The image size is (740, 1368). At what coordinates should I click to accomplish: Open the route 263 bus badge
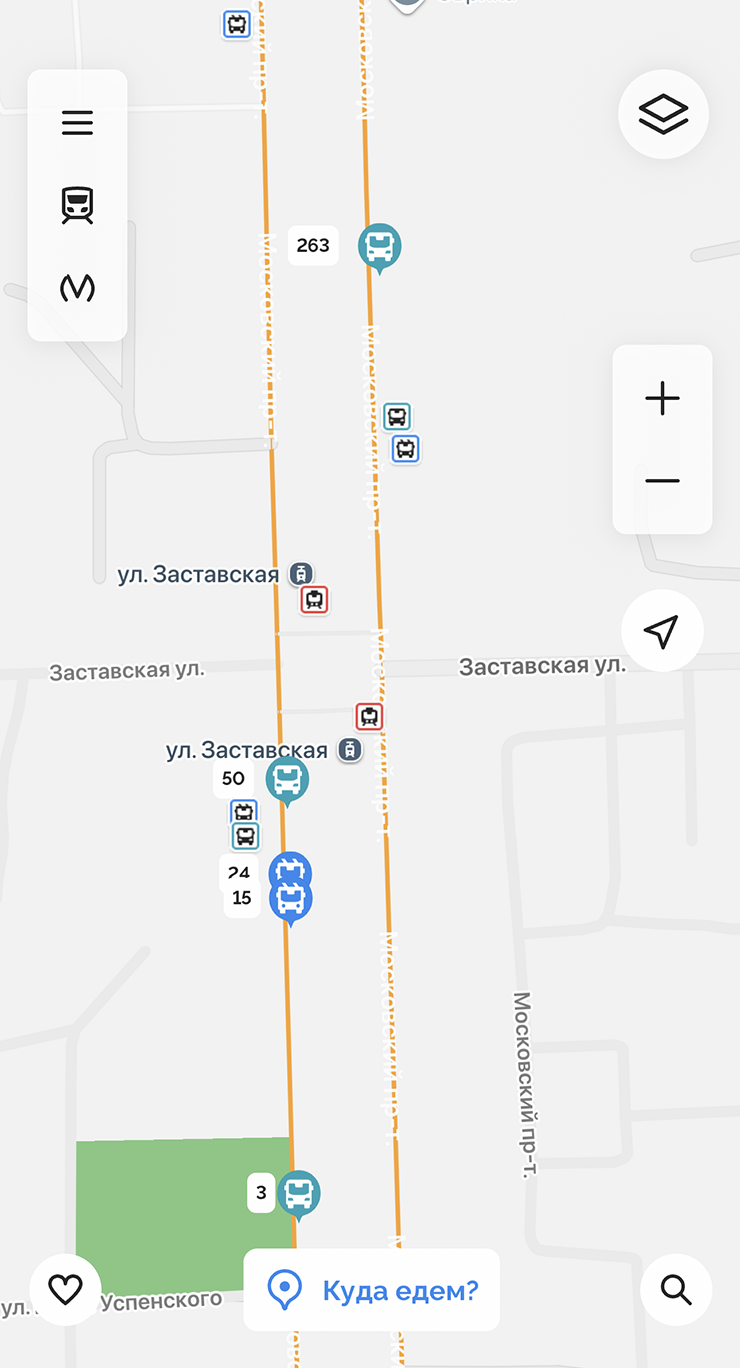313,246
